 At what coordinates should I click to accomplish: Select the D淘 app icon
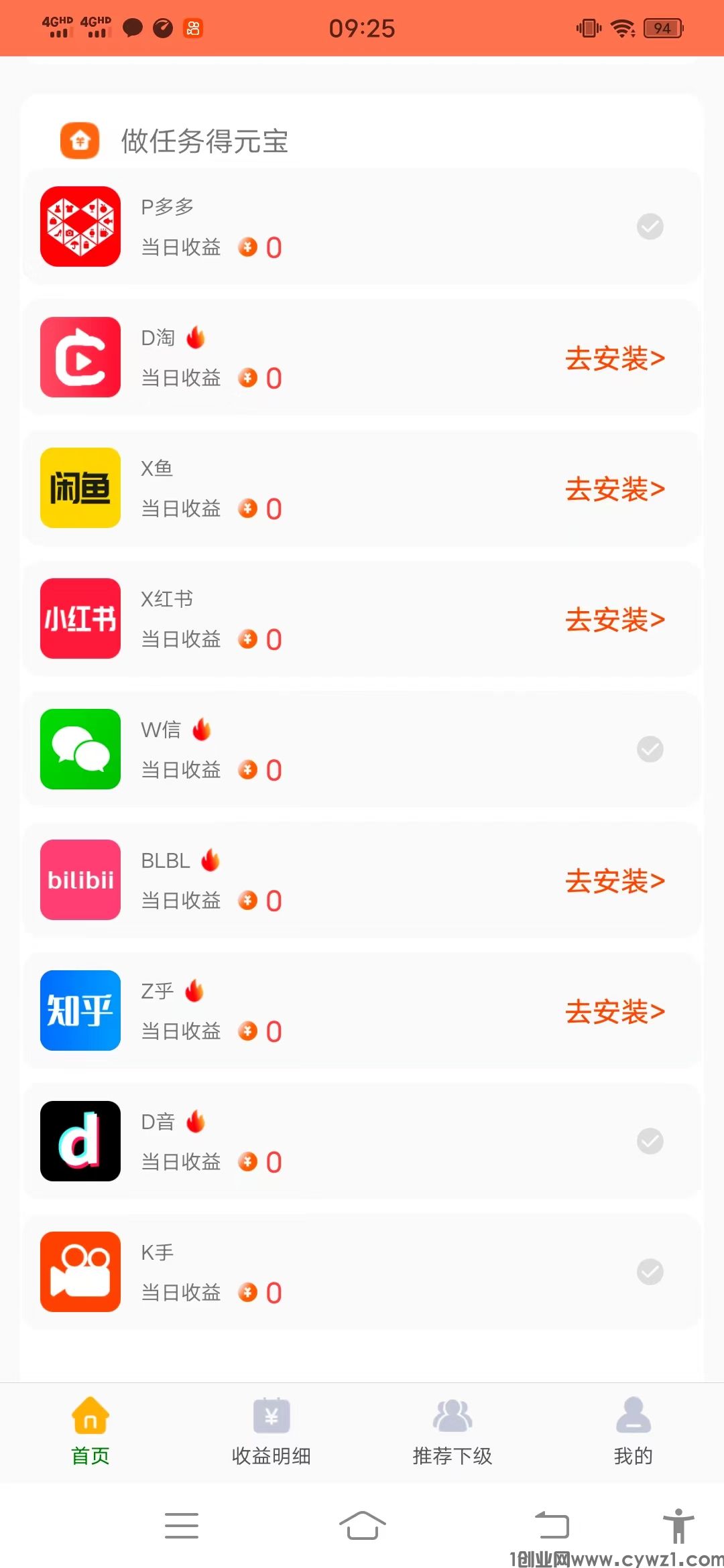click(80, 357)
